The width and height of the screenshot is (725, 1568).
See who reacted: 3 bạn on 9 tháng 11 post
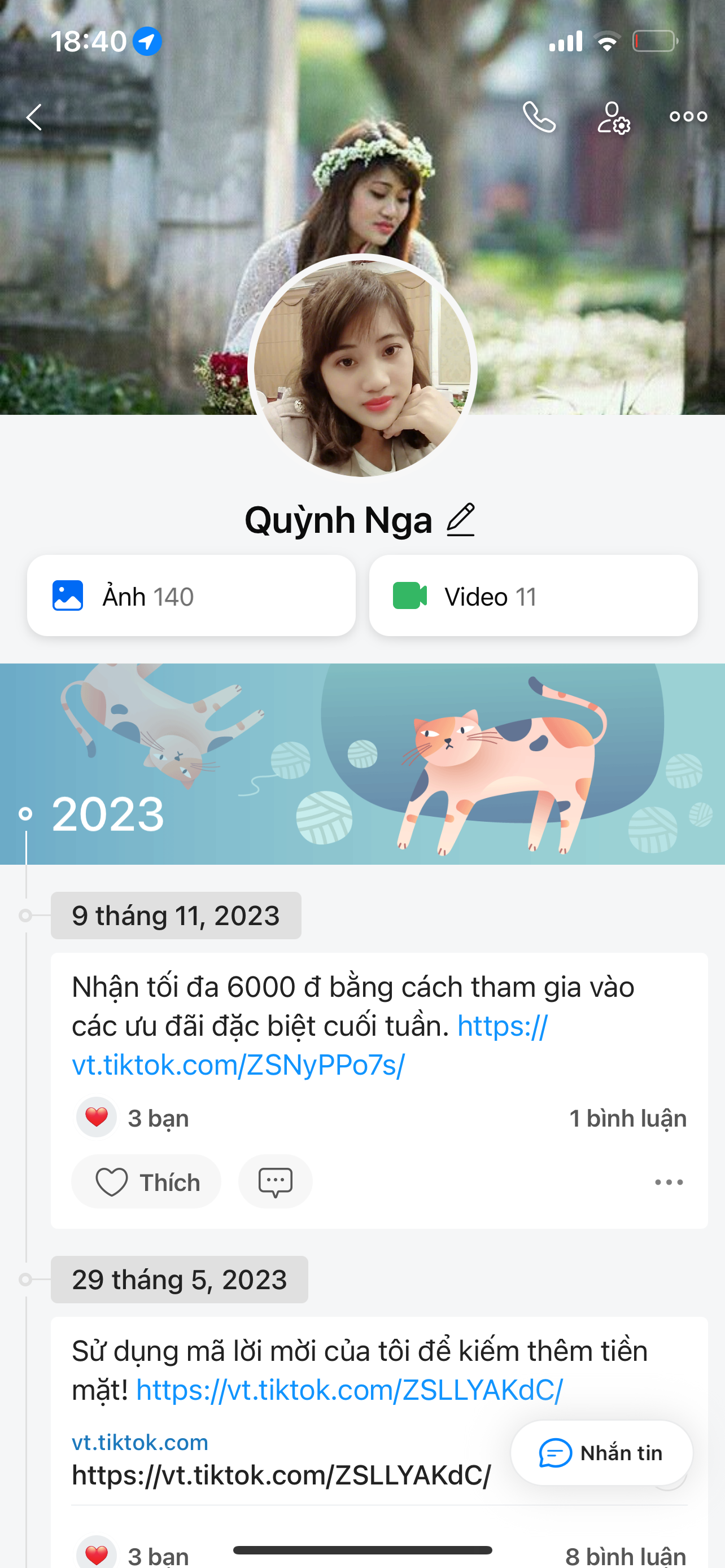tap(134, 1118)
